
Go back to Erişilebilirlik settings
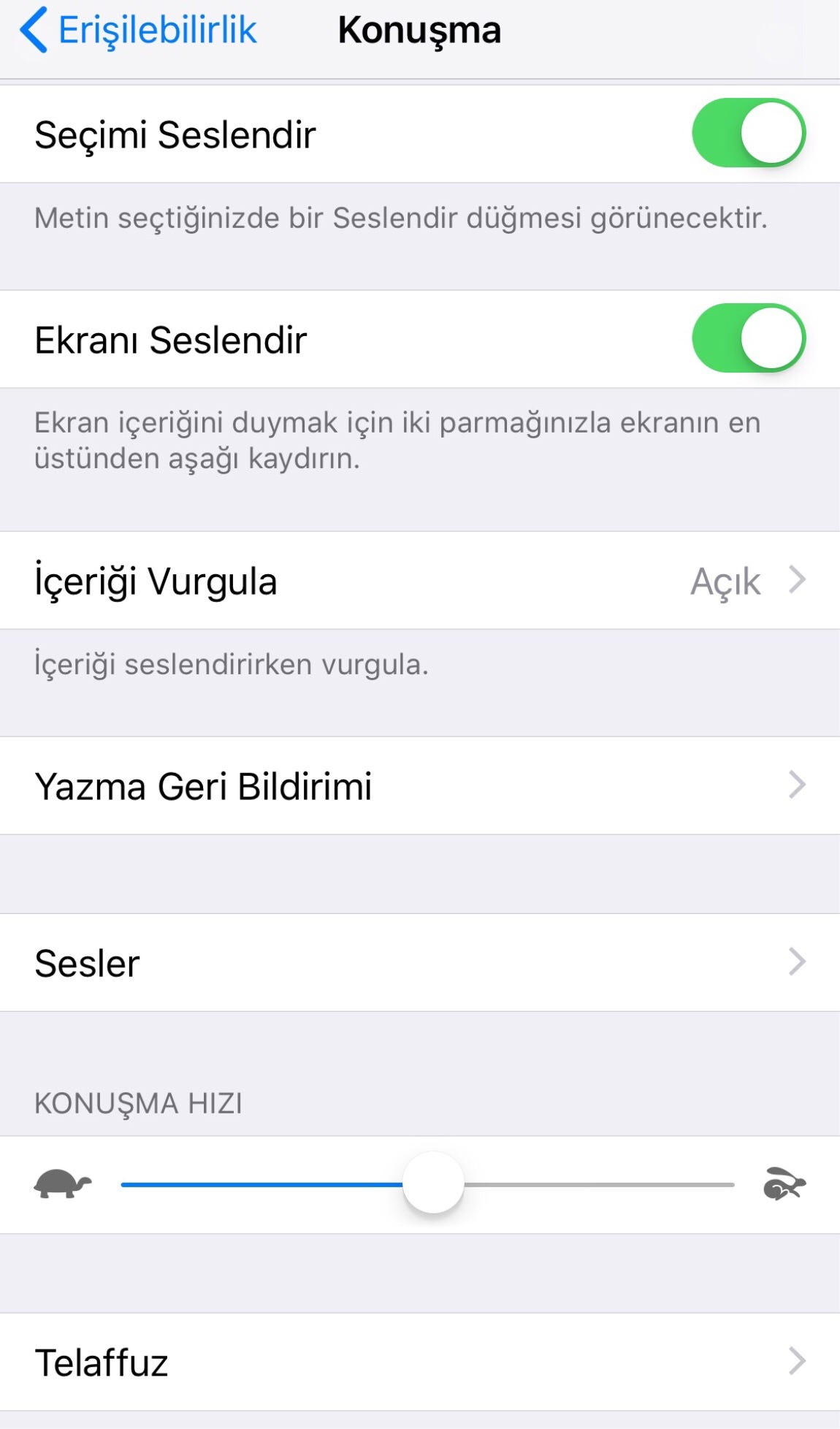pyautogui.click(x=138, y=31)
